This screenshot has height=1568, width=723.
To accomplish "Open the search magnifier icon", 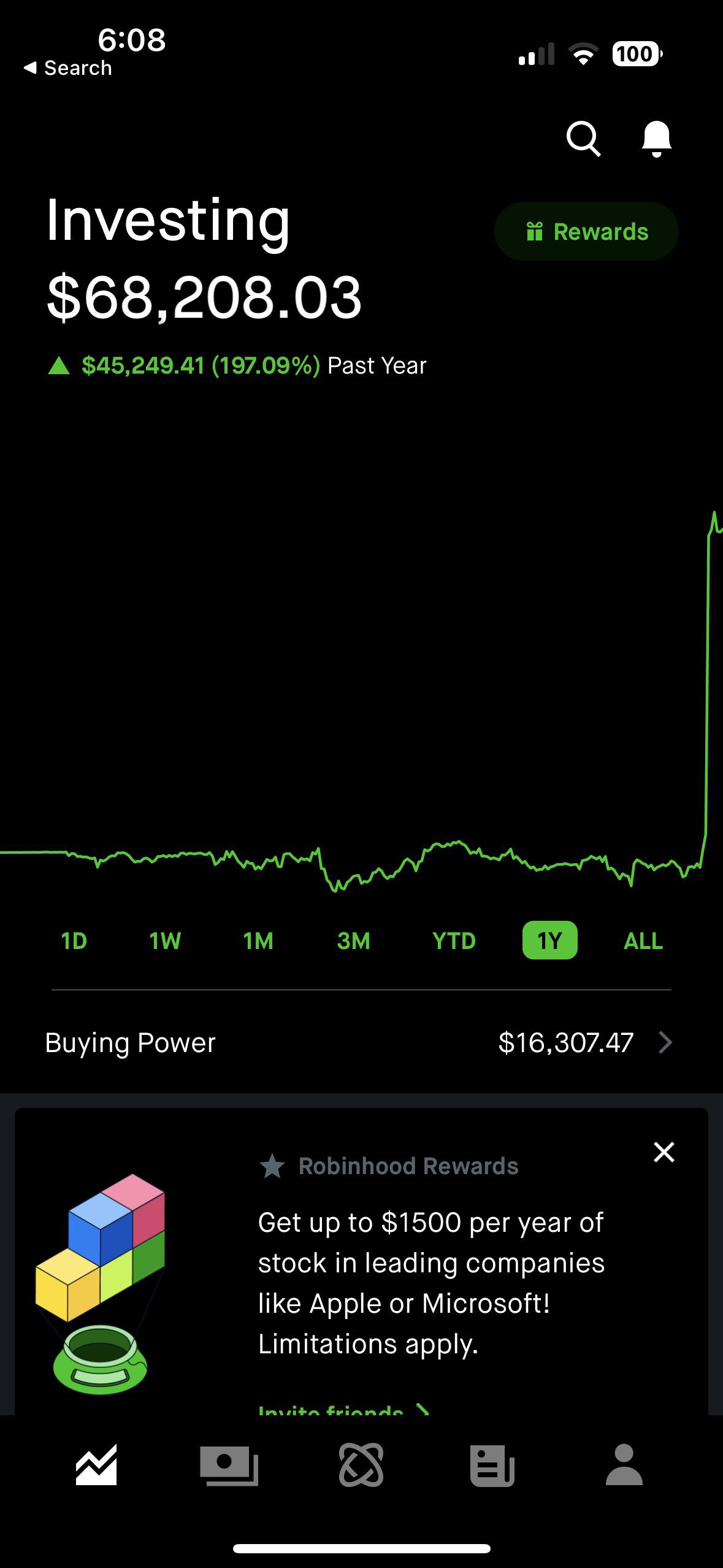I will point(583,139).
